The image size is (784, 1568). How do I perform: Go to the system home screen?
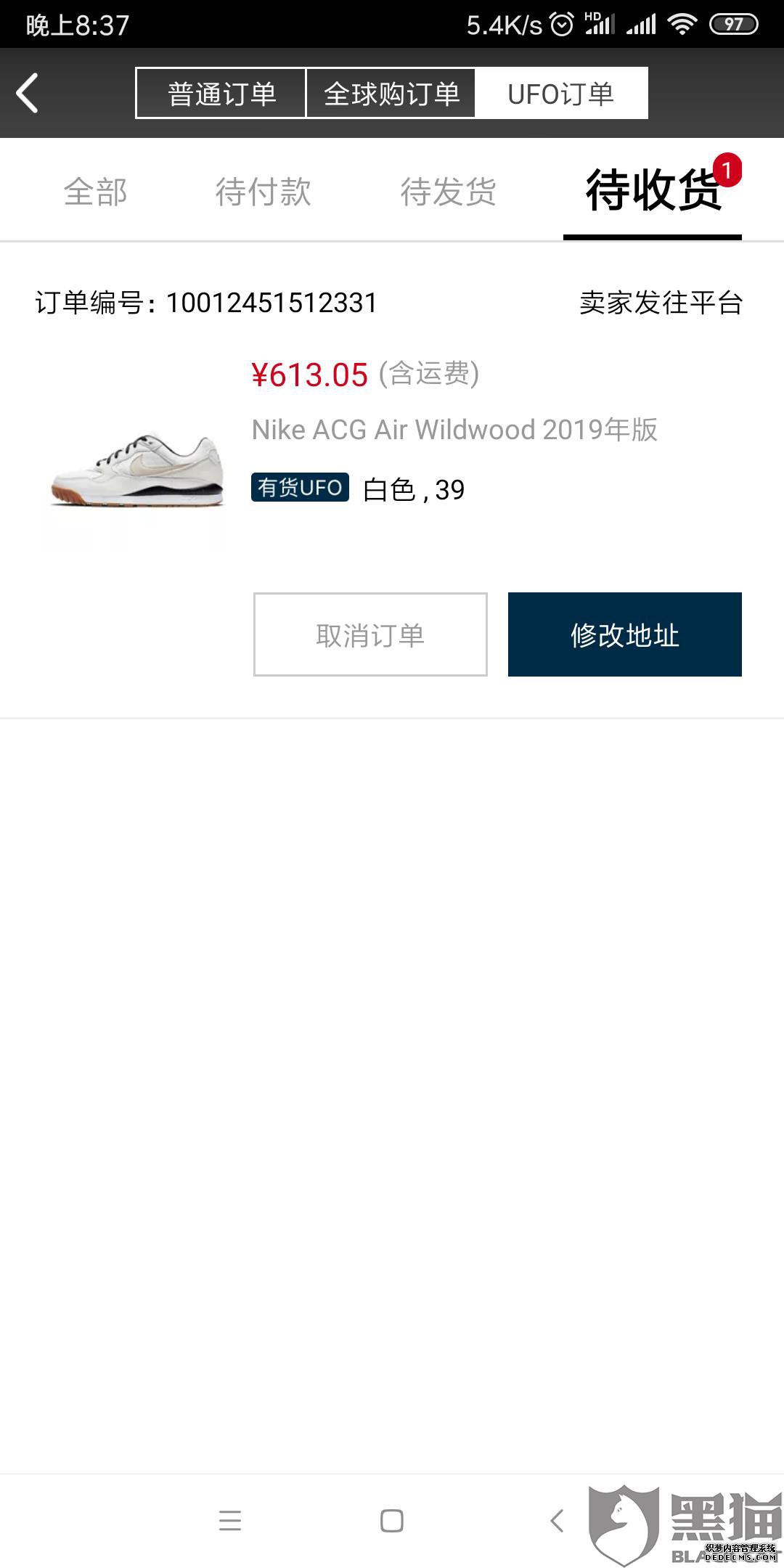pyautogui.click(x=392, y=1521)
